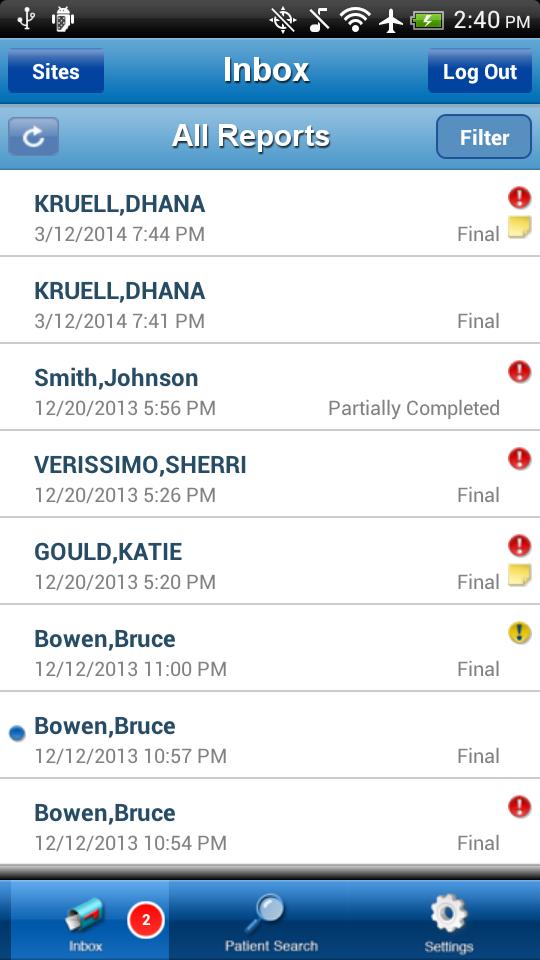Open GOULD,KATIE report

point(270,561)
